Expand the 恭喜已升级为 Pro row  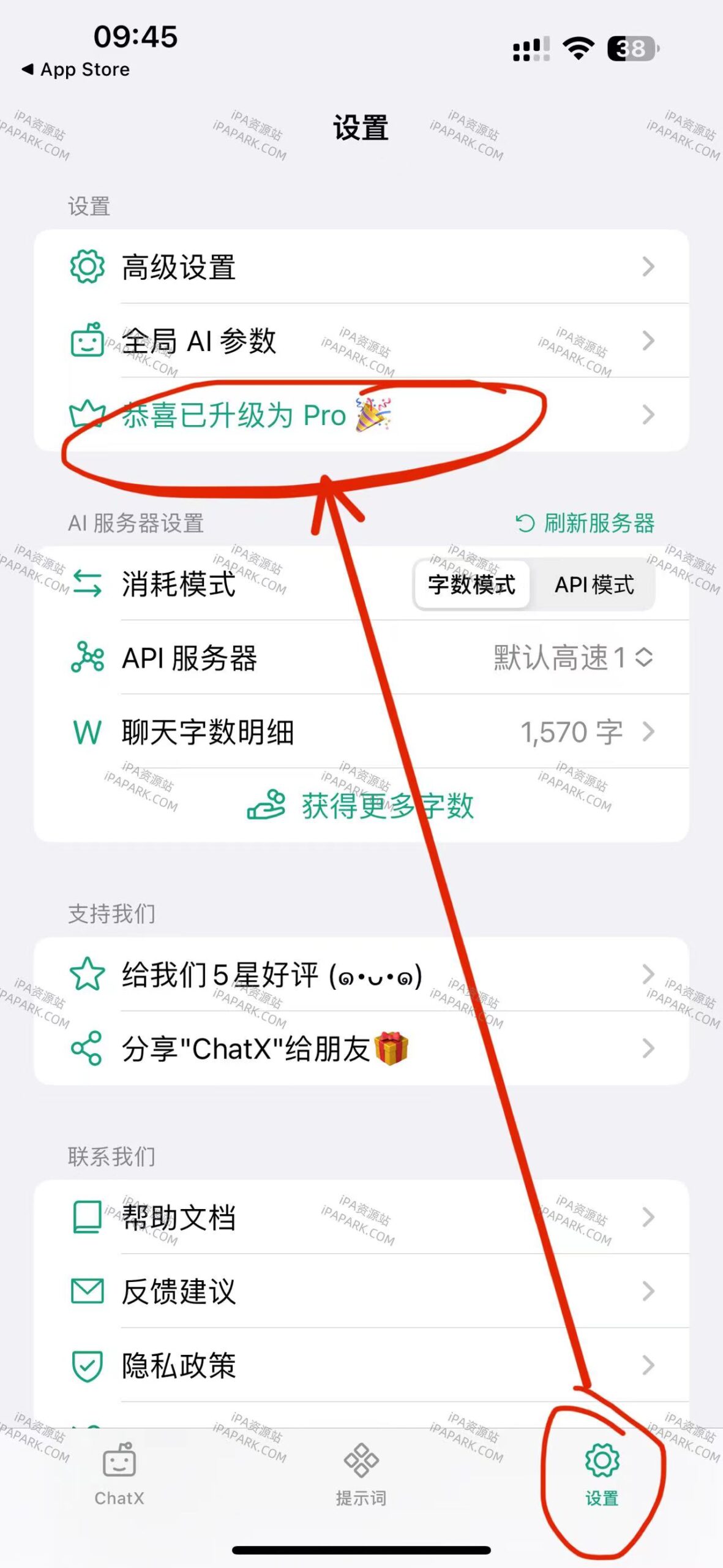tap(647, 415)
